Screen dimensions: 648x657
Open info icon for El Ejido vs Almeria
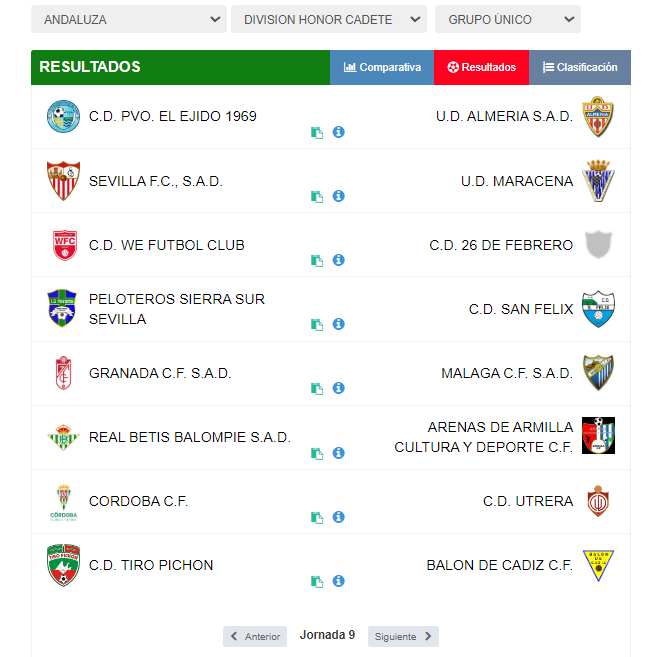(x=338, y=132)
